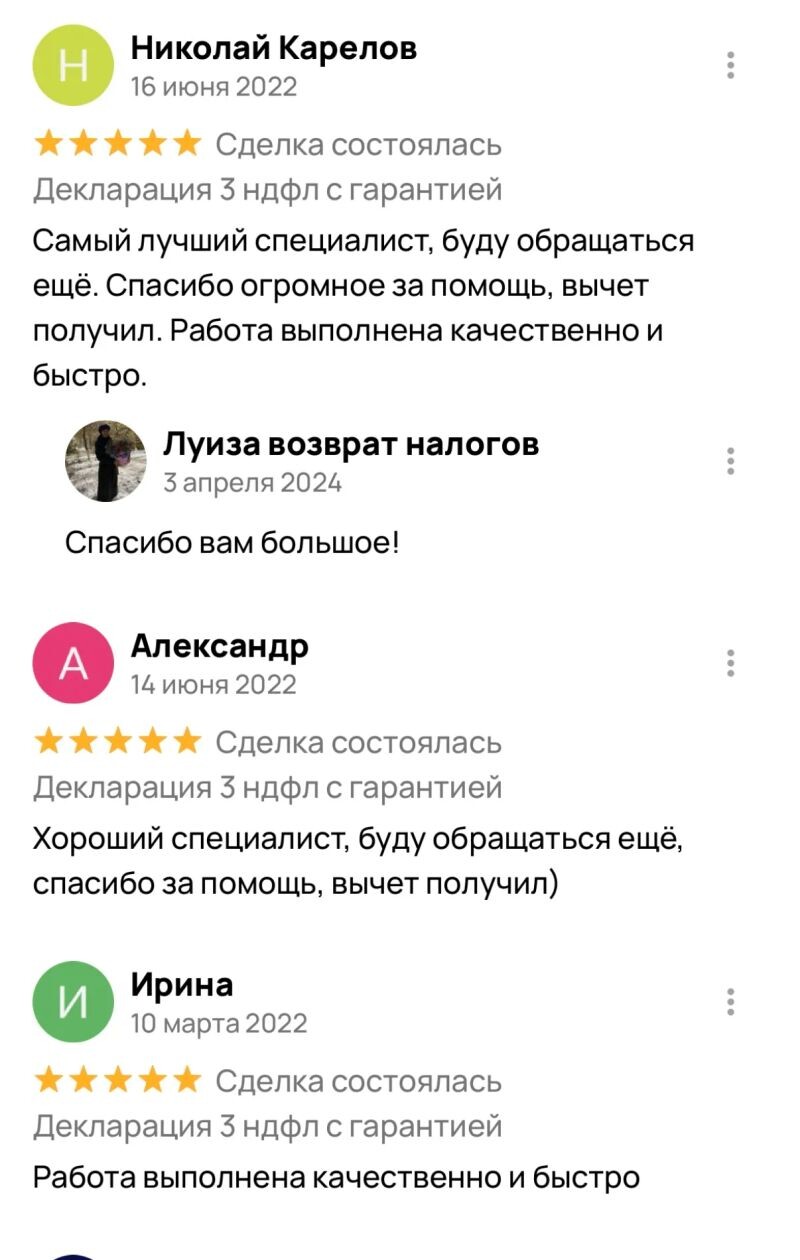Open options menu for Александр's review
The image size is (800, 1260).
731,663
